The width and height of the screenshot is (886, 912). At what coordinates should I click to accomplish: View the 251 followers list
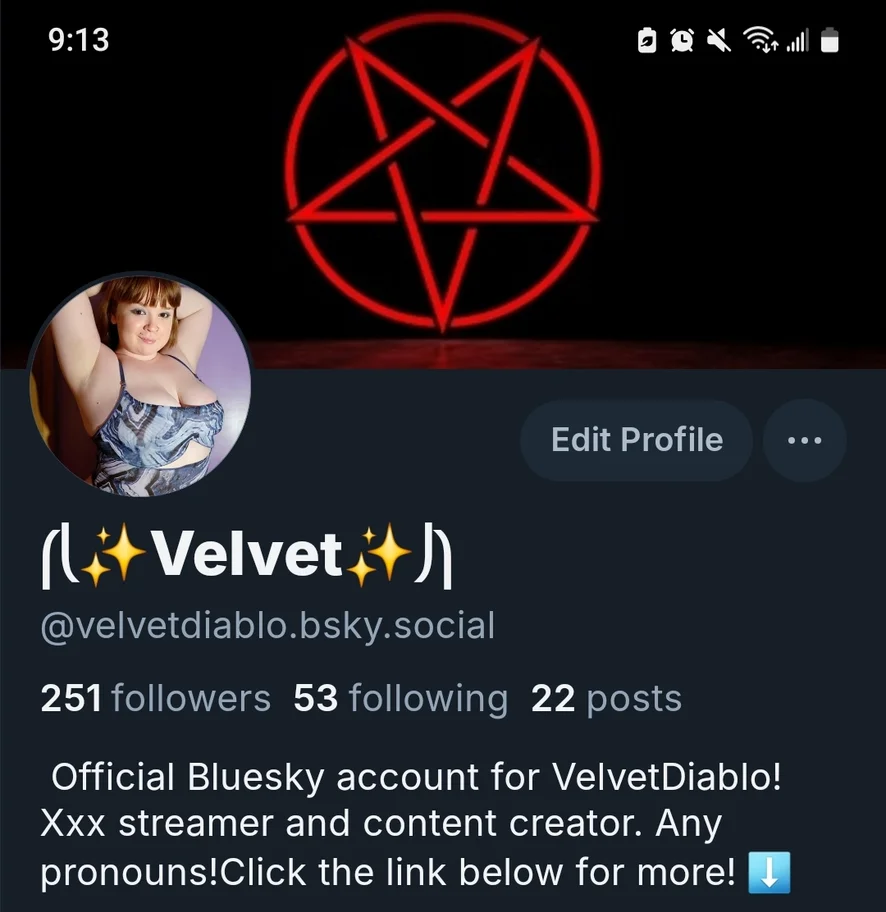click(155, 698)
